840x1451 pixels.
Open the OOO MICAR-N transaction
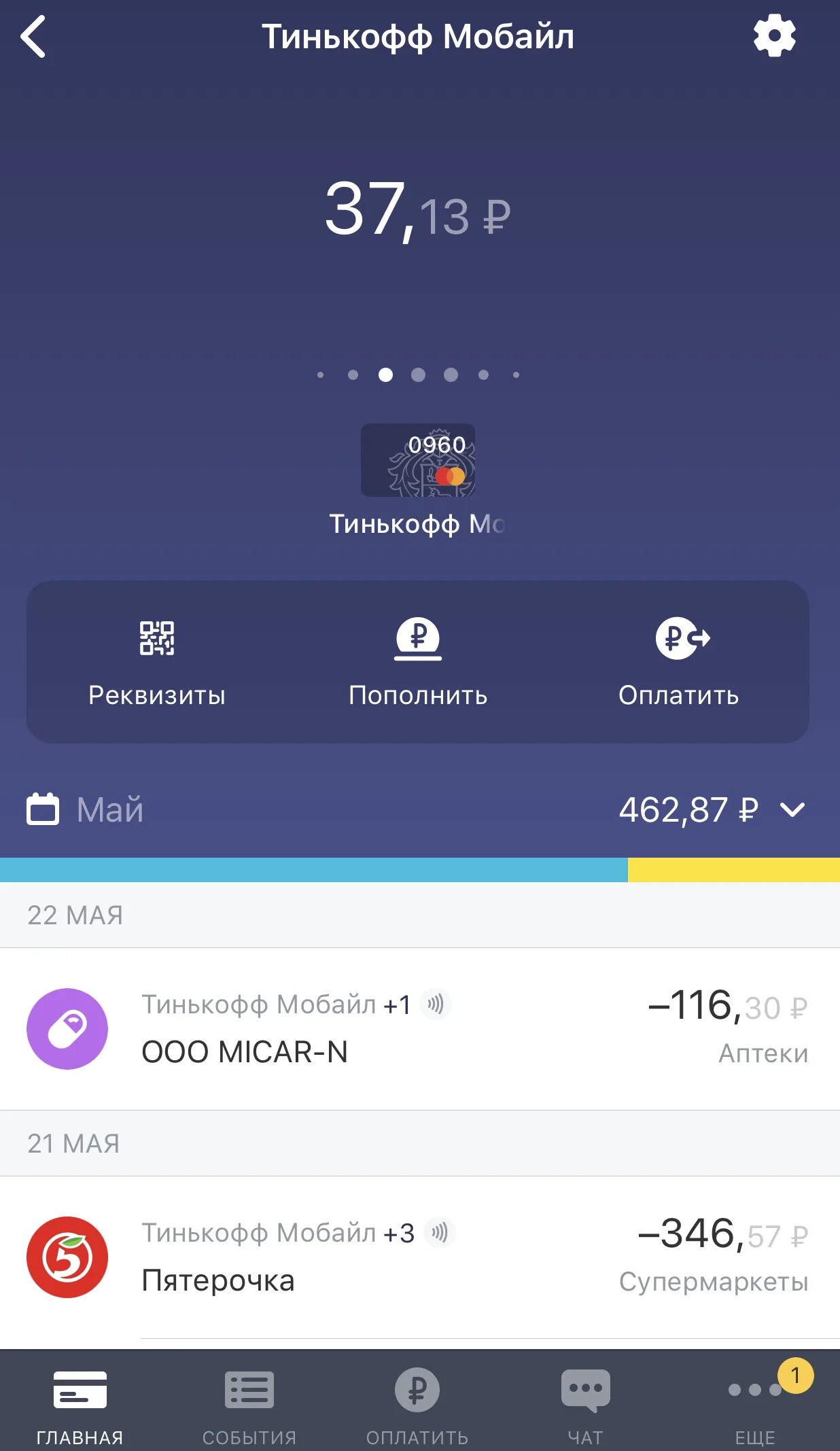[420, 1029]
